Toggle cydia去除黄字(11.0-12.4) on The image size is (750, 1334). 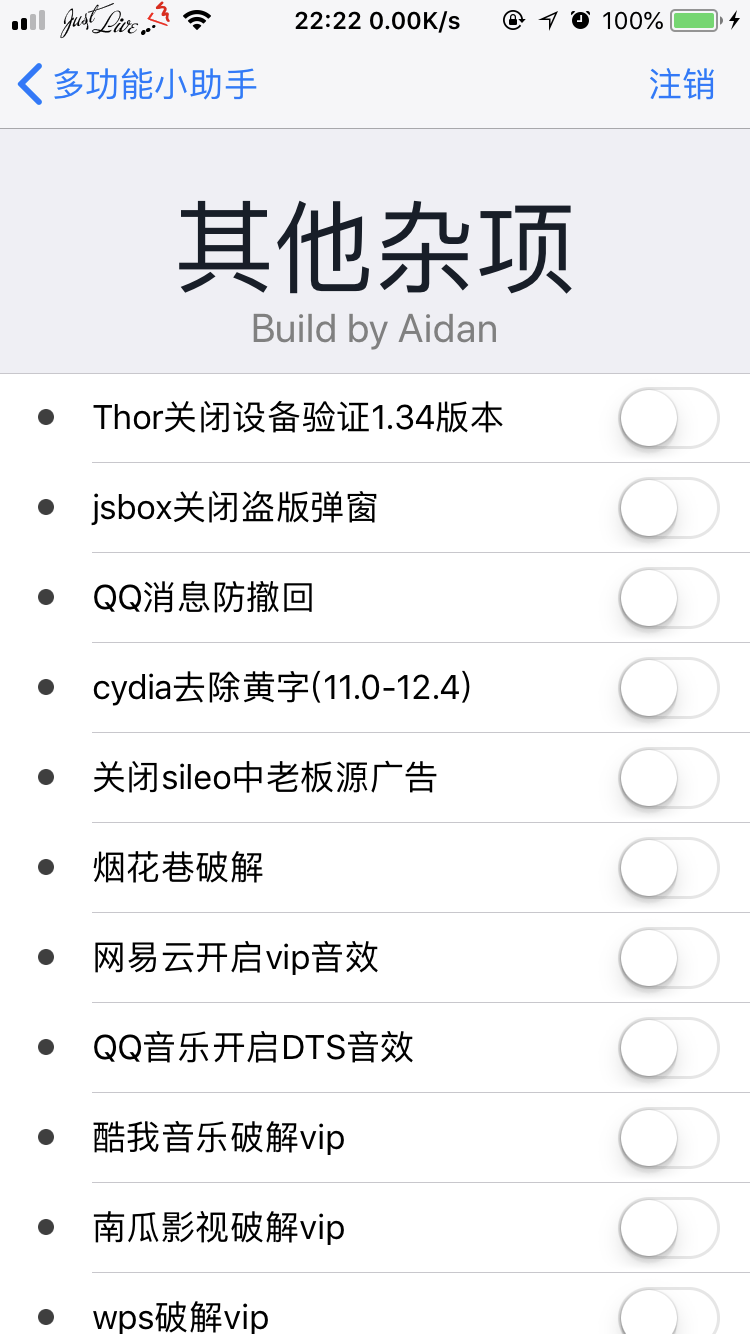(668, 688)
